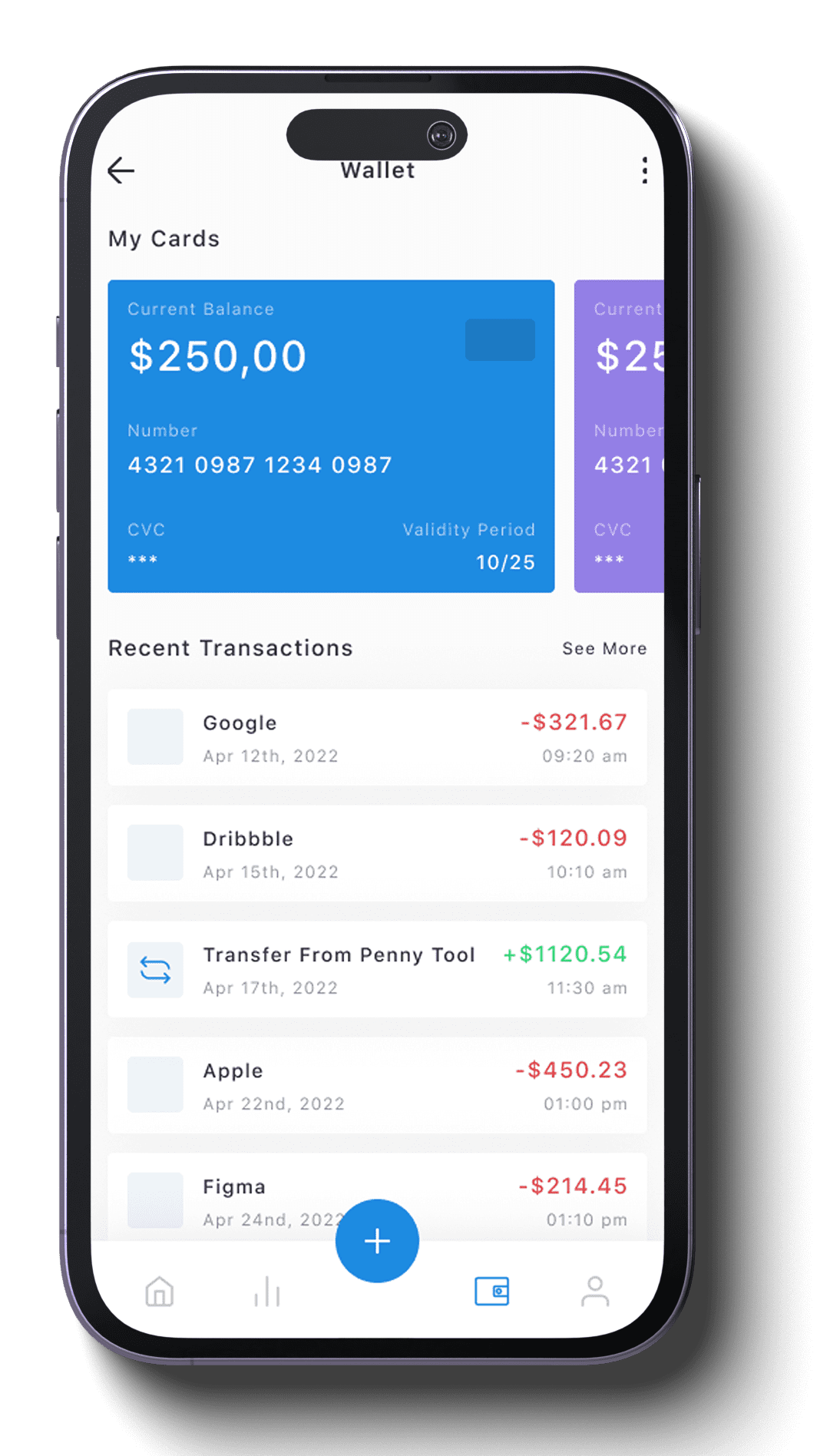Go back using the arrow icon

(121, 170)
